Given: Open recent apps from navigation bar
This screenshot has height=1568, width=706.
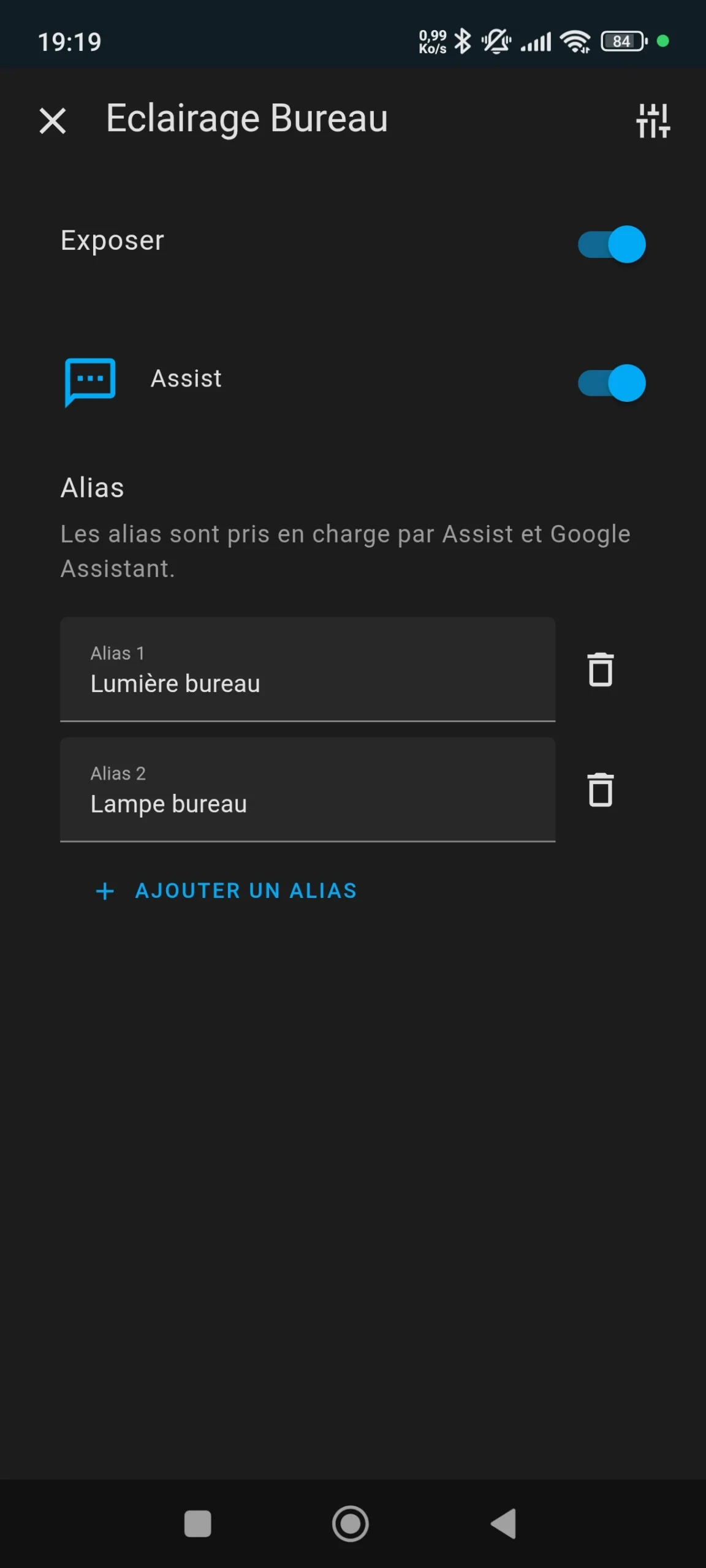Looking at the screenshot, I should pos(197,1523).
